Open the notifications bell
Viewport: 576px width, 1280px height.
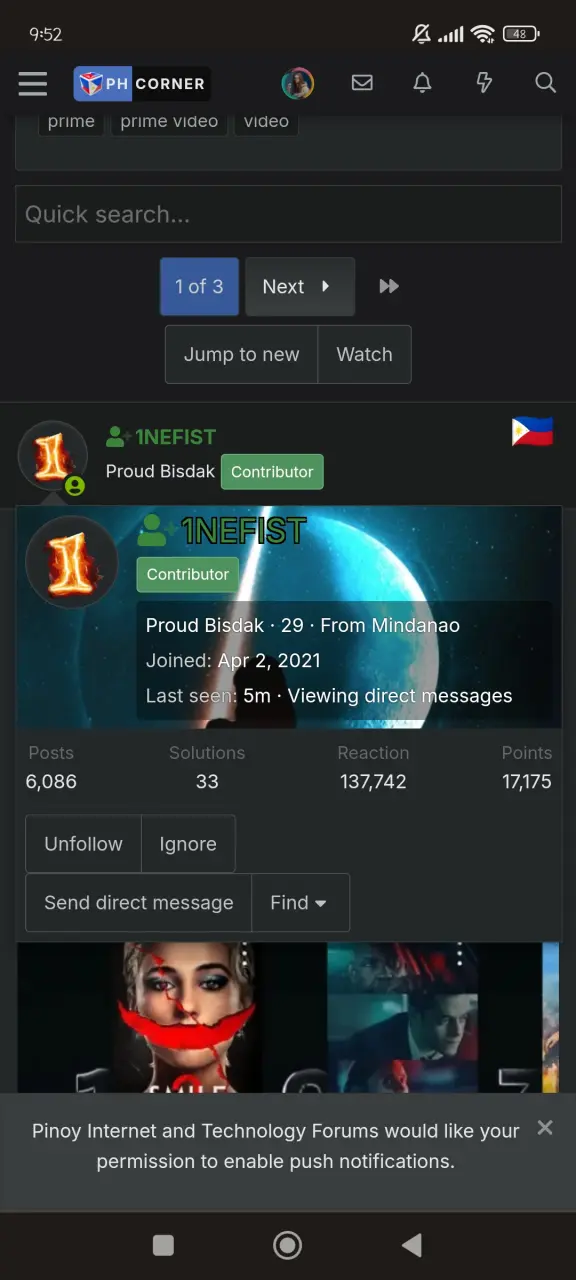point(423,83)
